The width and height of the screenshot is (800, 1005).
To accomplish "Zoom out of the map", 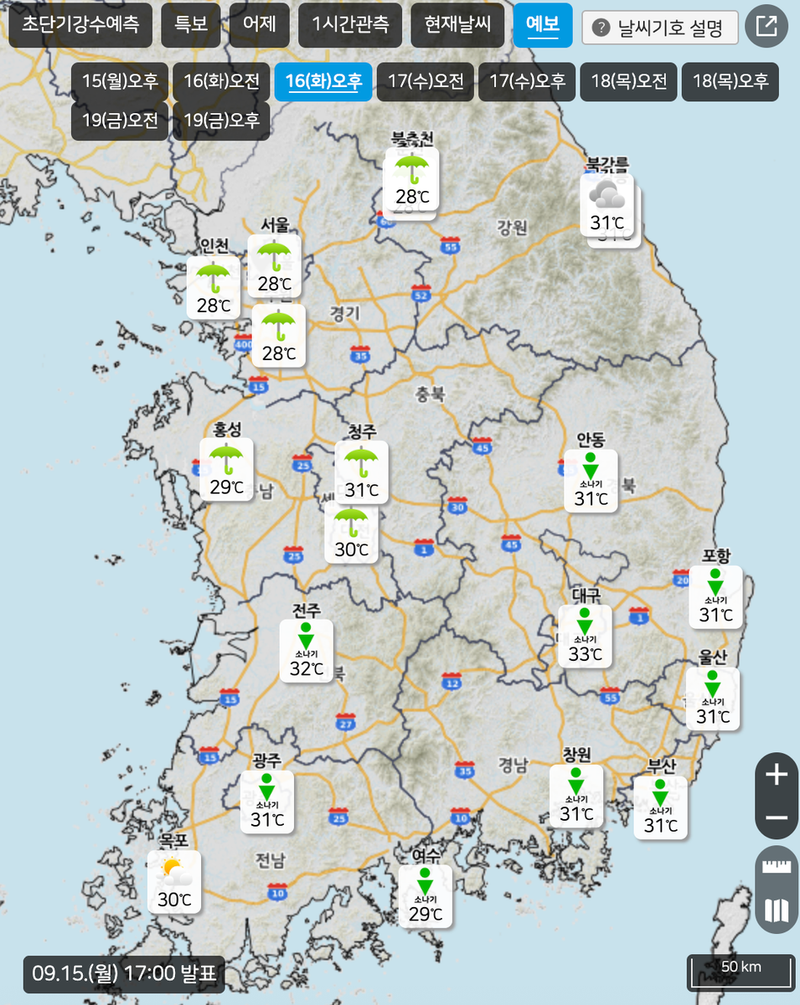I will click(776, 819).
